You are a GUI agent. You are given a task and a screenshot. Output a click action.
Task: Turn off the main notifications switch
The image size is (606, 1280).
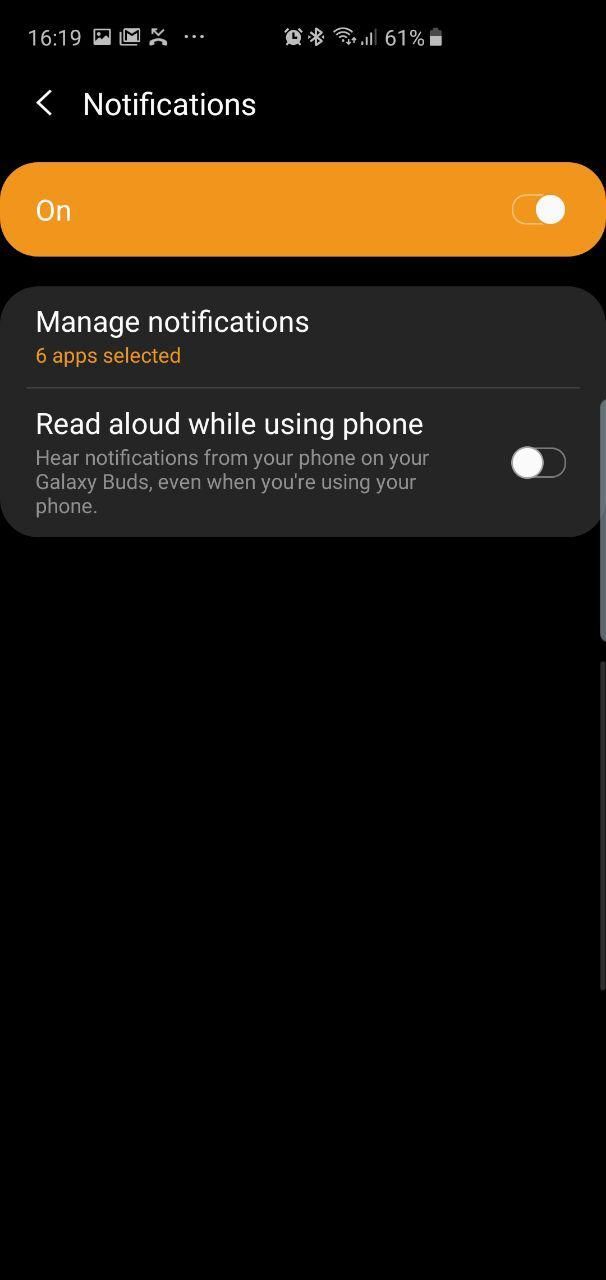(x=538, y=210)
